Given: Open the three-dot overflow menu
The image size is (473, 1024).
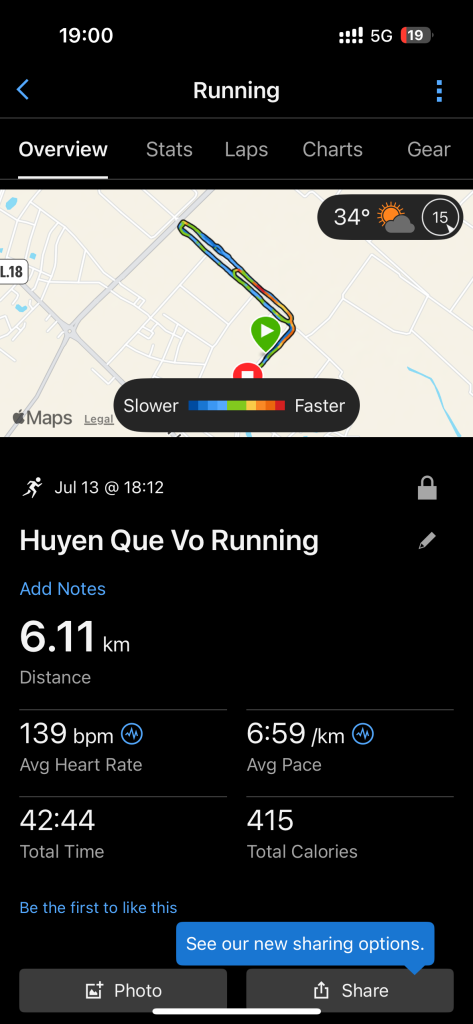Looking at the screenshot, I should point(439,91).
